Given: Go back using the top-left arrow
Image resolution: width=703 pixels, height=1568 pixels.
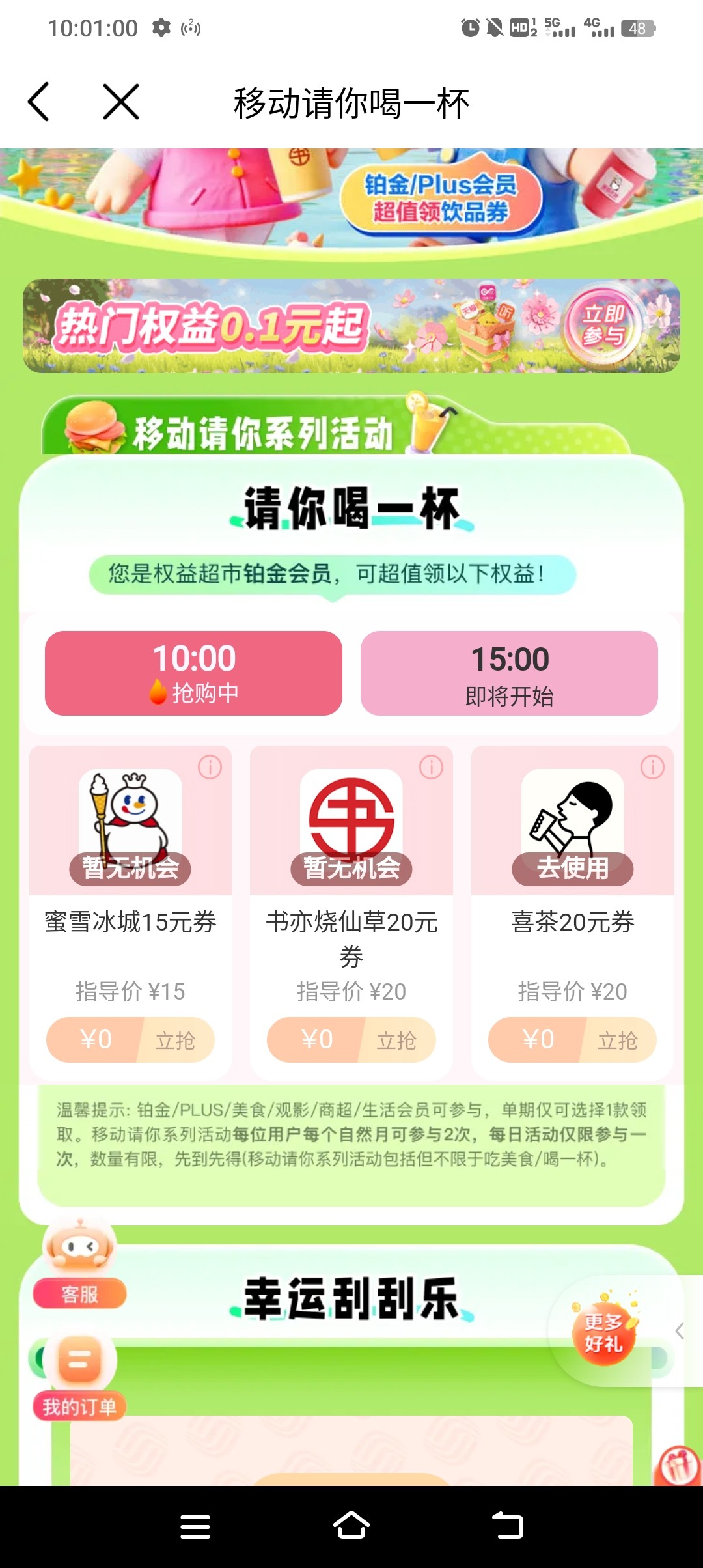Looking at the screenshot, I should [39, 102].
